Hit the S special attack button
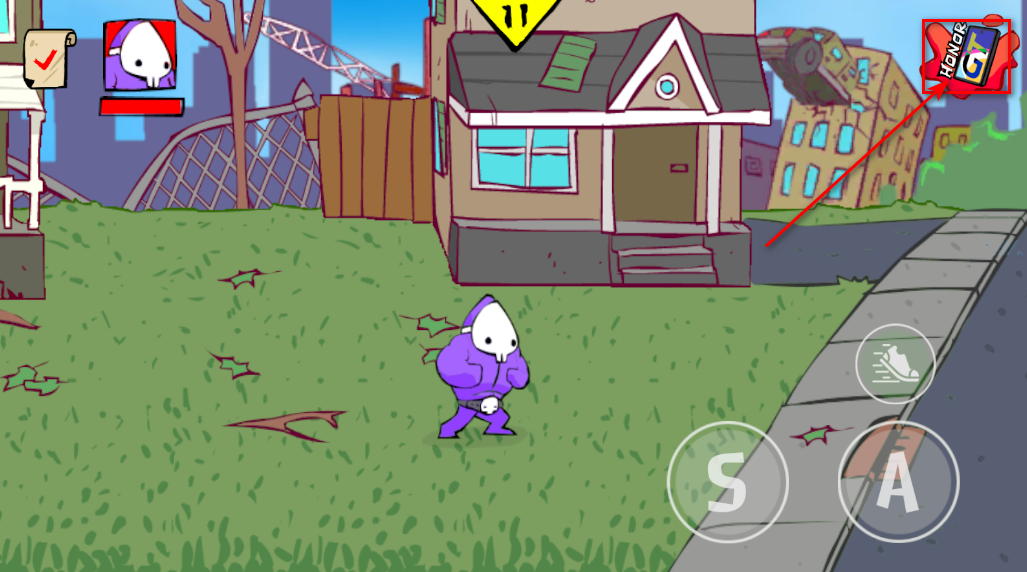Screen dimensions: 1027x572 [x=727, y=482]
